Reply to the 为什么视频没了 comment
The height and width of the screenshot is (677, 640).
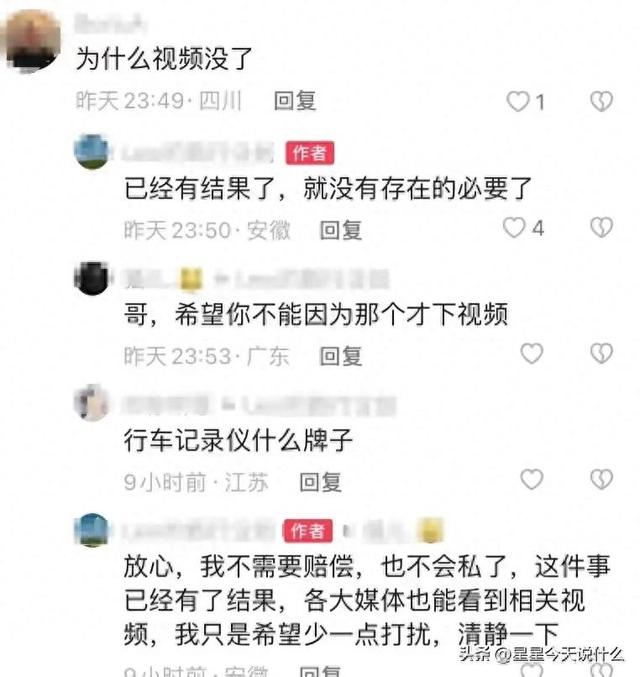click(x=295, y=101)
